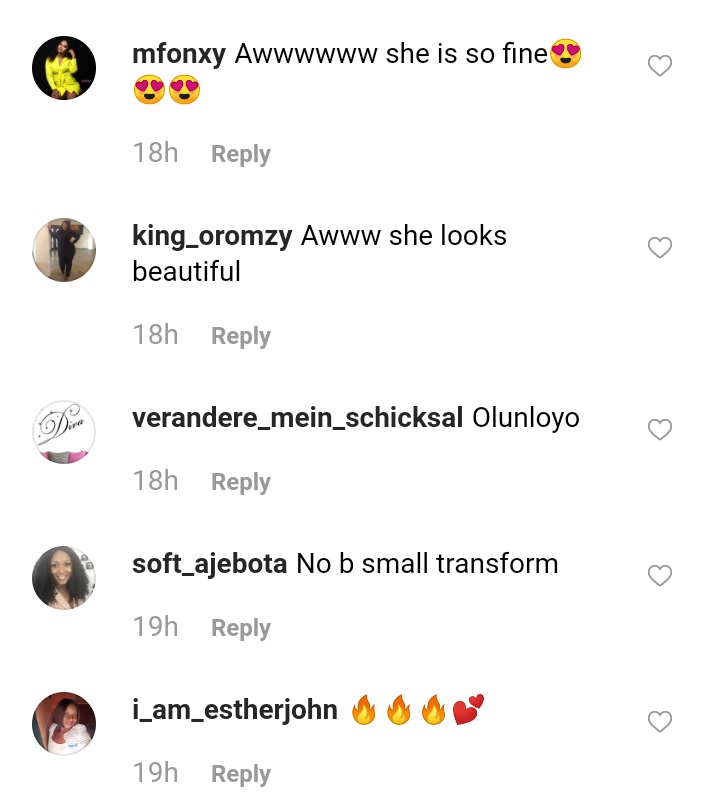Open soft_ajebota's profile via username
Viewport: 720px width, 805px height.
coord(210,564)
